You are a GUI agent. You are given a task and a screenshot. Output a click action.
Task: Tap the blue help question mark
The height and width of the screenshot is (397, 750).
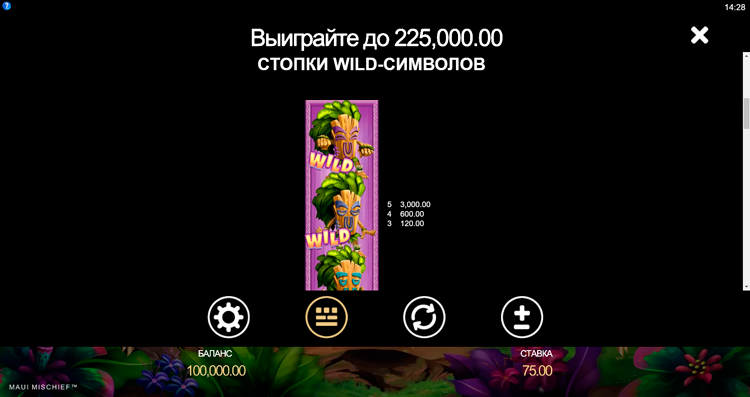(7, 7)
